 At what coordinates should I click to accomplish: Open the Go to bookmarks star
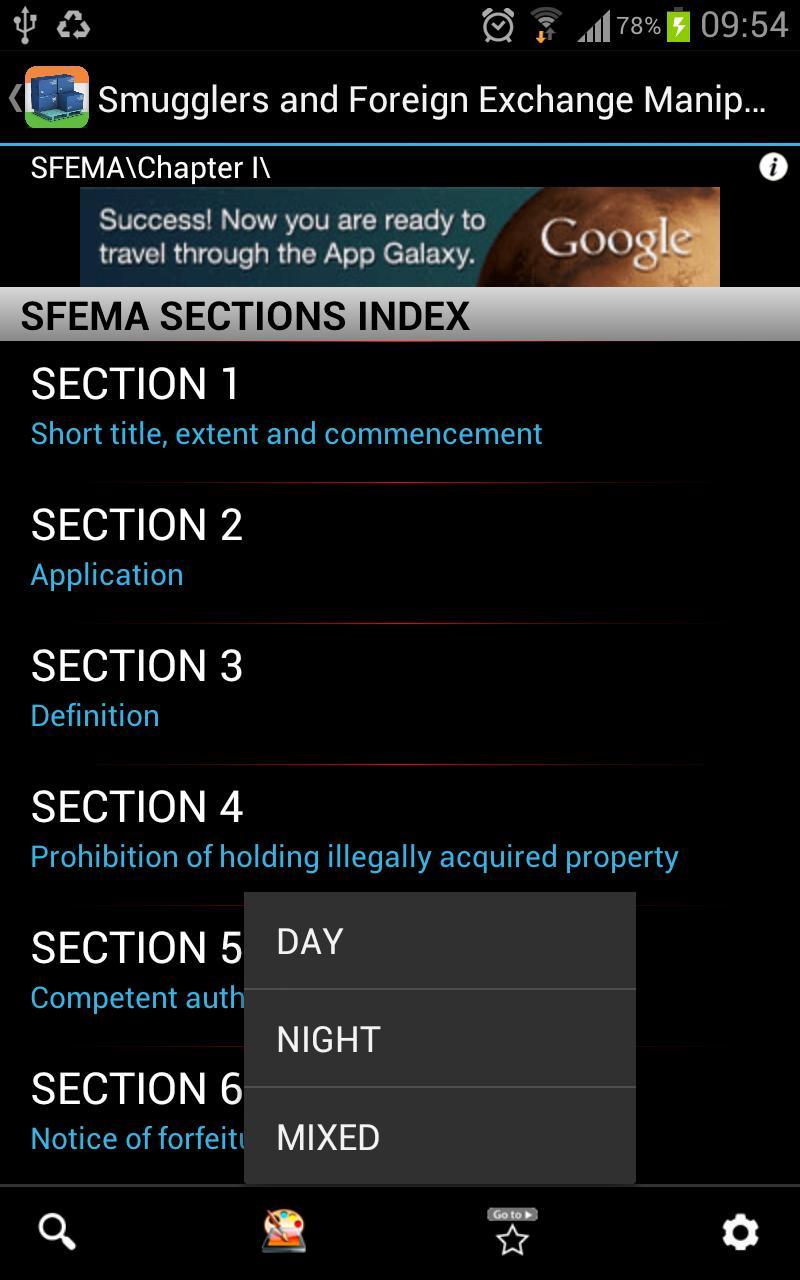(512, 1232)
